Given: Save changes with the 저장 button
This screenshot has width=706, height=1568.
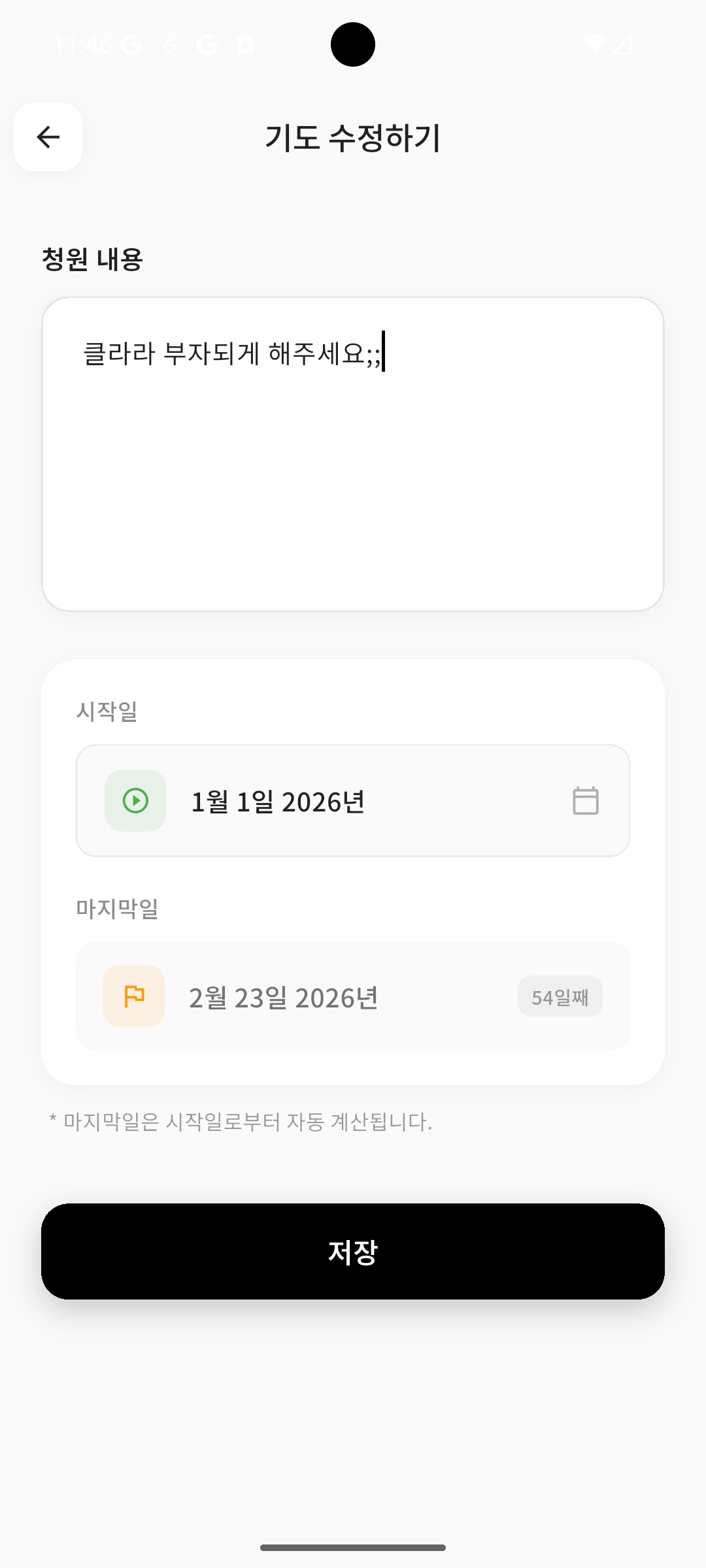Looking at the screenshot, I should 353,1251.
